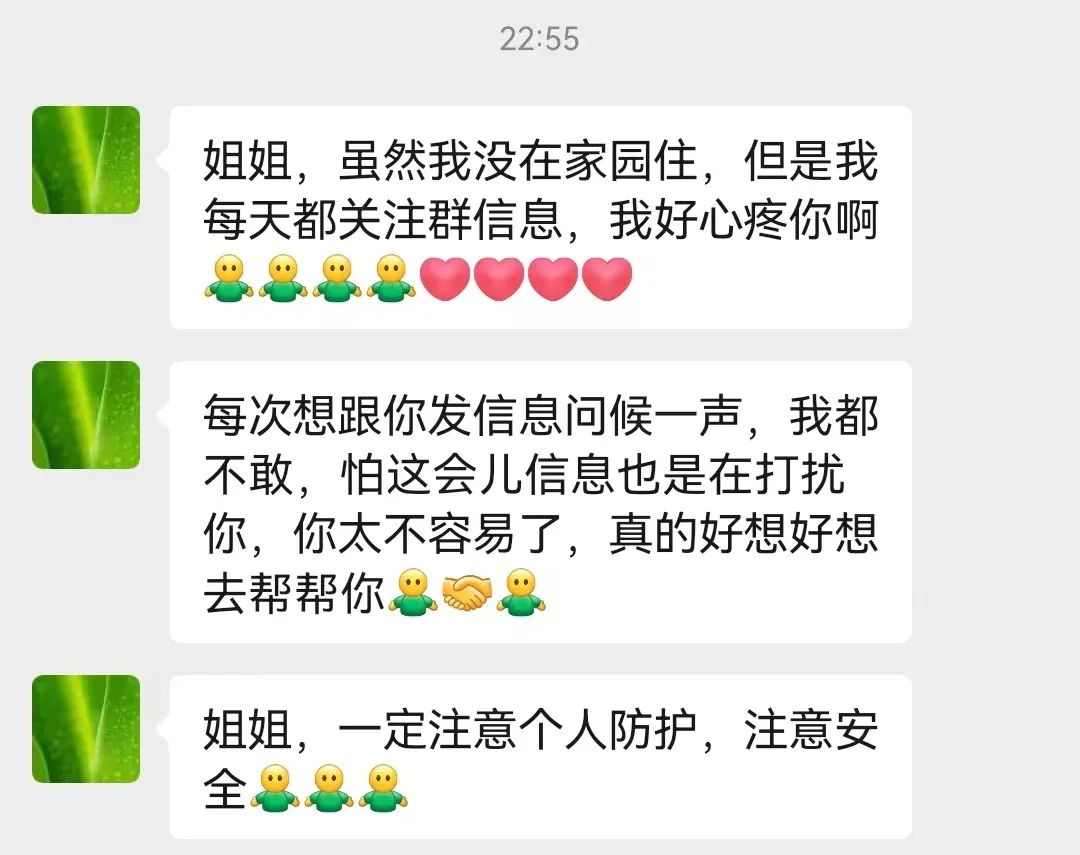Open avatar next to the '每次想跟你发信息问候一声' message

click(86, 415)
